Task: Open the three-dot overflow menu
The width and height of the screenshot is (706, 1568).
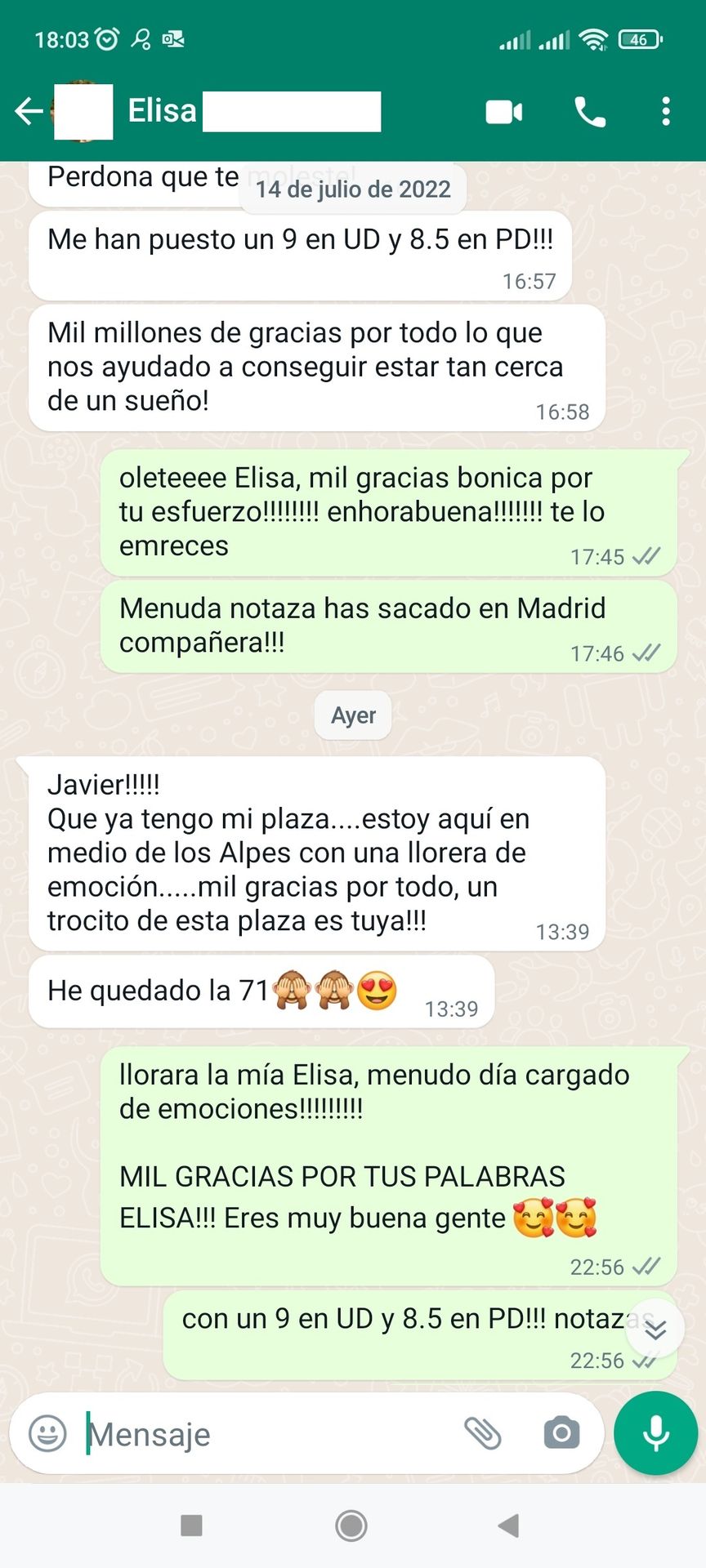Action: pyautogui.click(x=666, y=112)
